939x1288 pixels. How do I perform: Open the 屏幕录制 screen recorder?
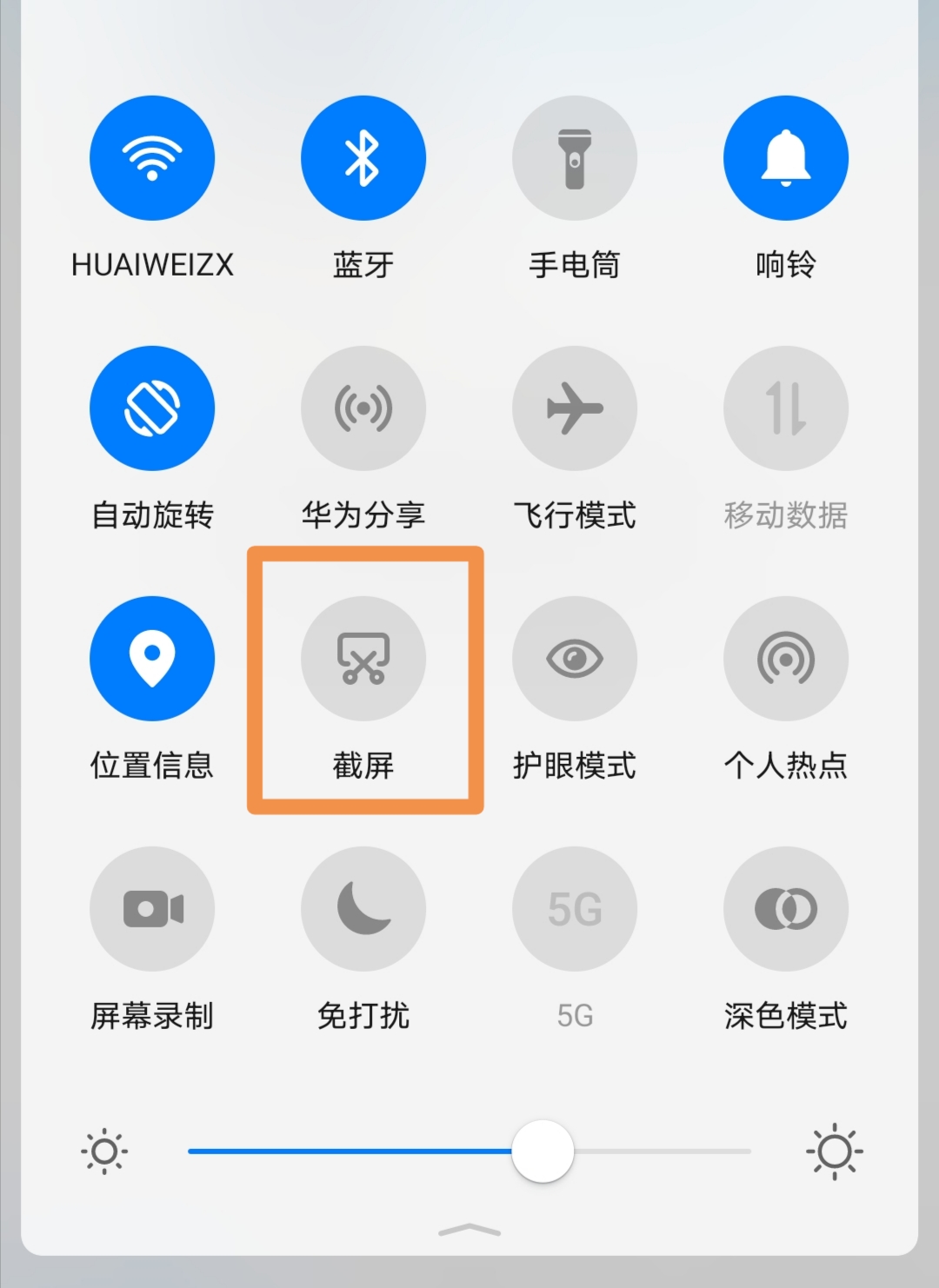coord(152,907)
